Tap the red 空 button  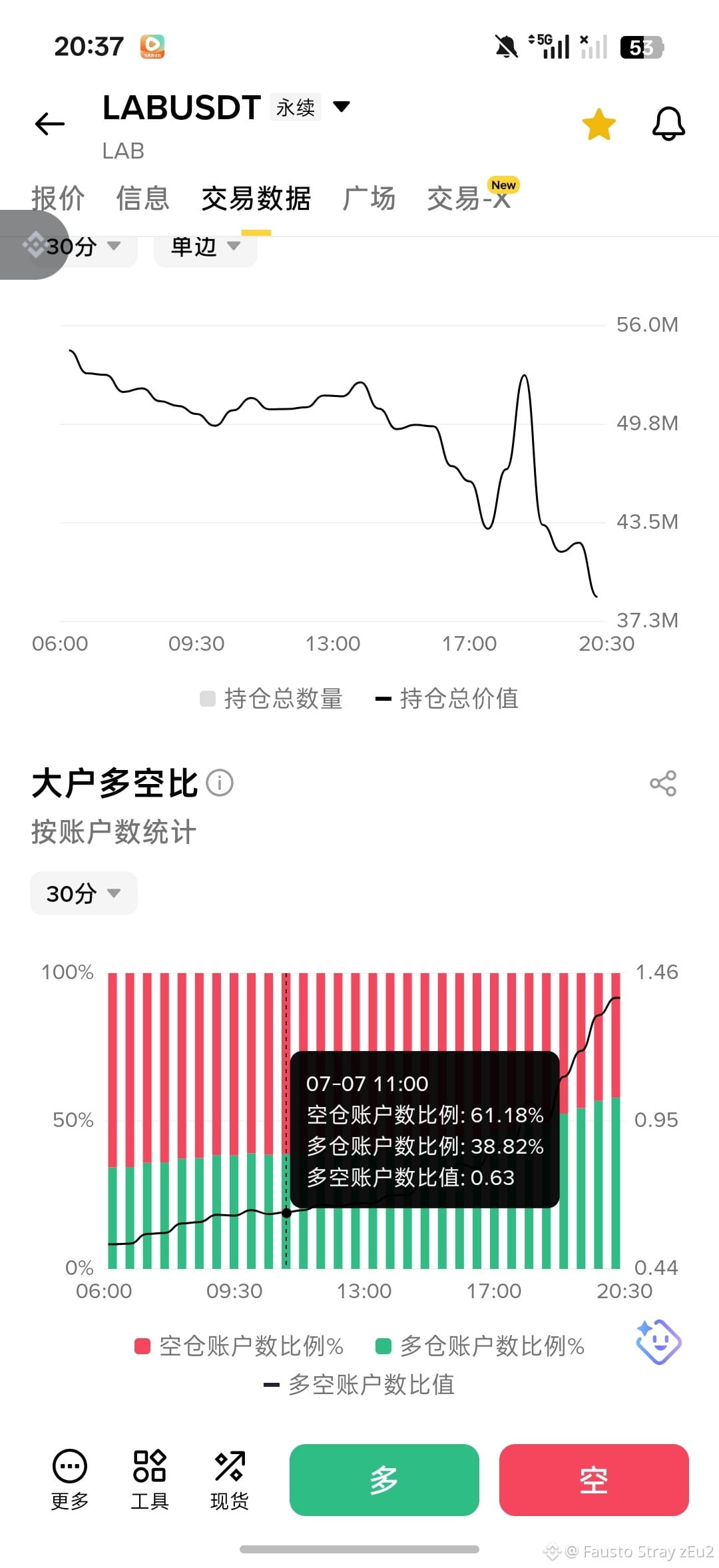point(594,1479)
